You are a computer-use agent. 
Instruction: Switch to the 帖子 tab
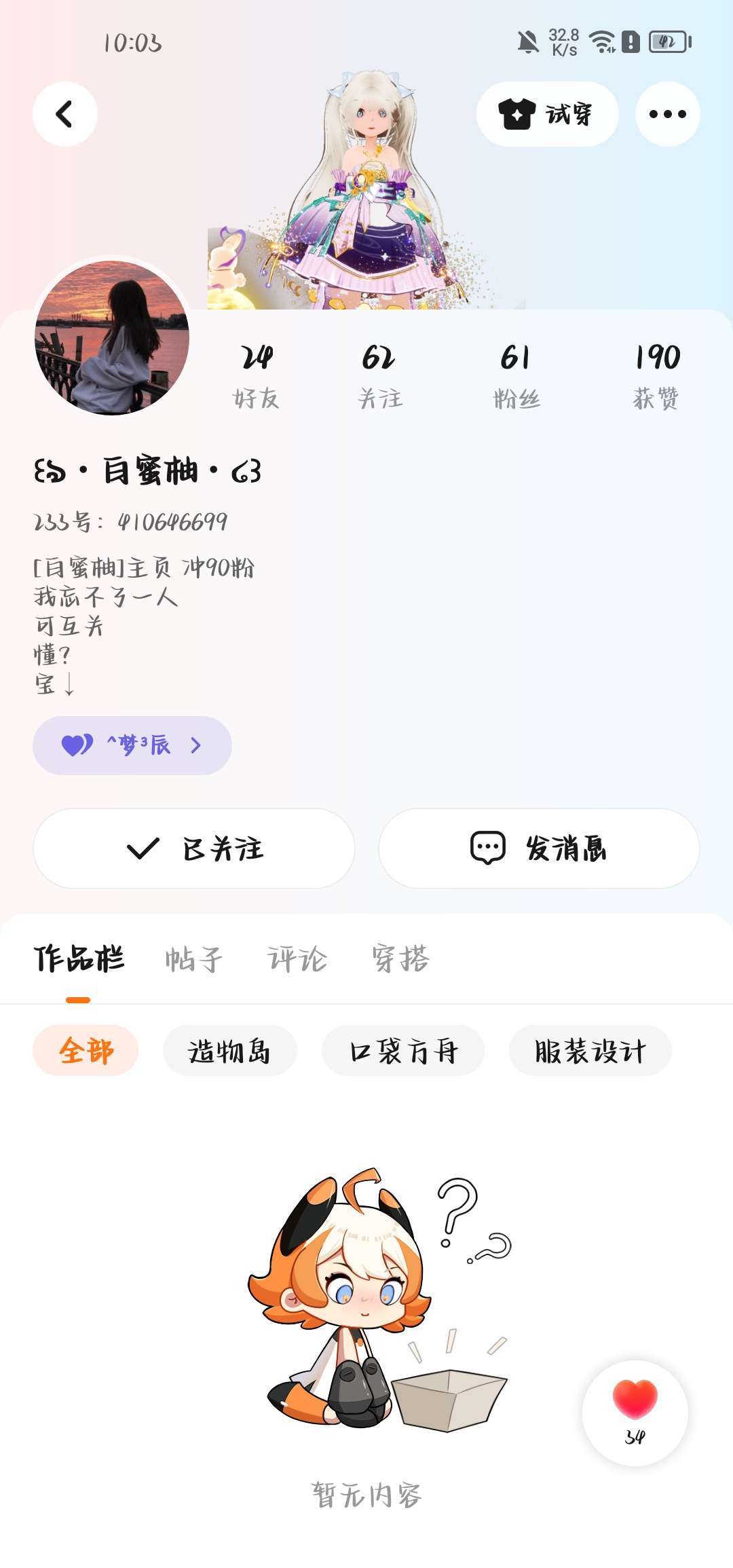[193, 959]
